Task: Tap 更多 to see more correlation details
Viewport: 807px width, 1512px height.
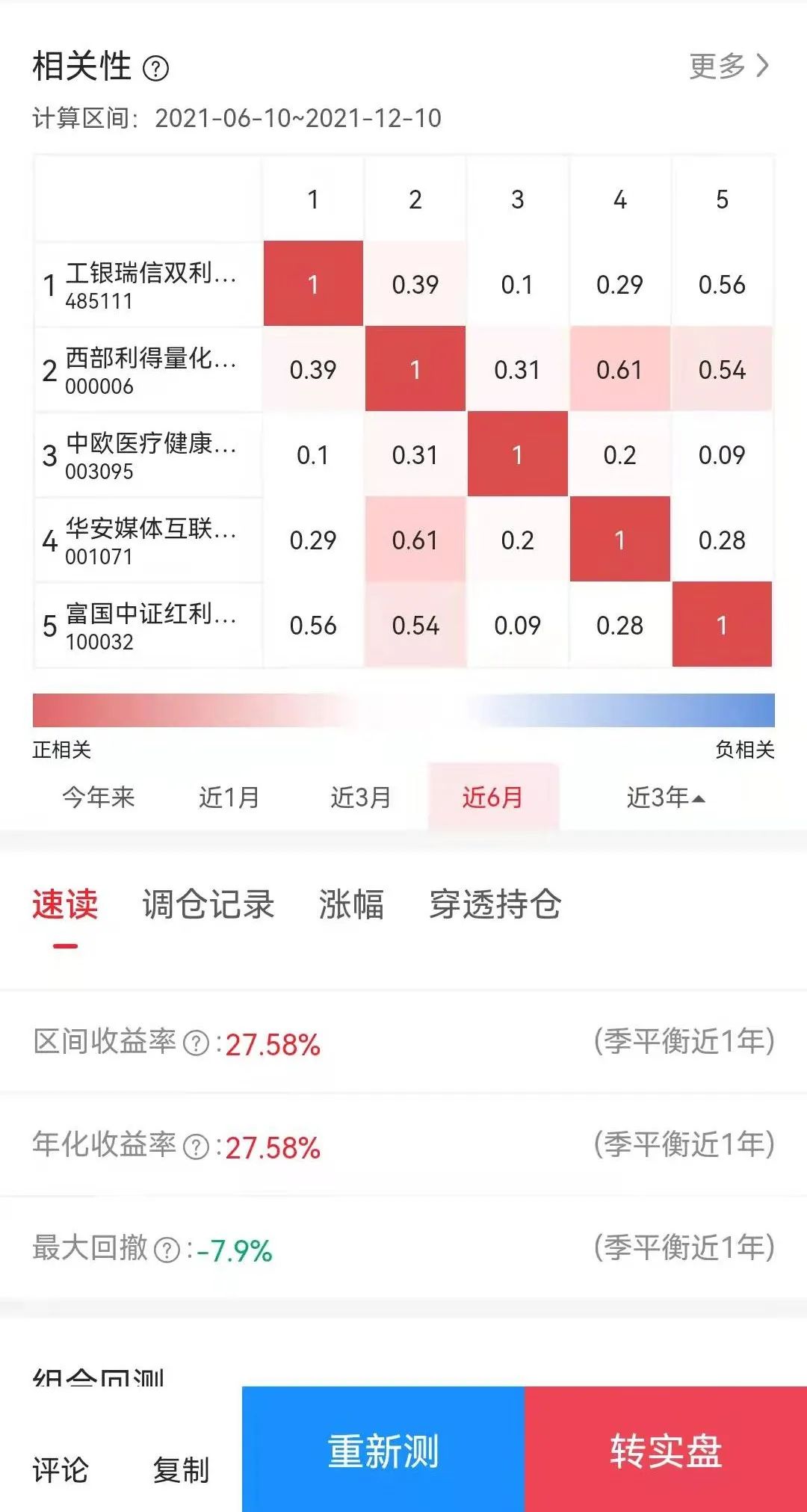Action: click(729, 66)
